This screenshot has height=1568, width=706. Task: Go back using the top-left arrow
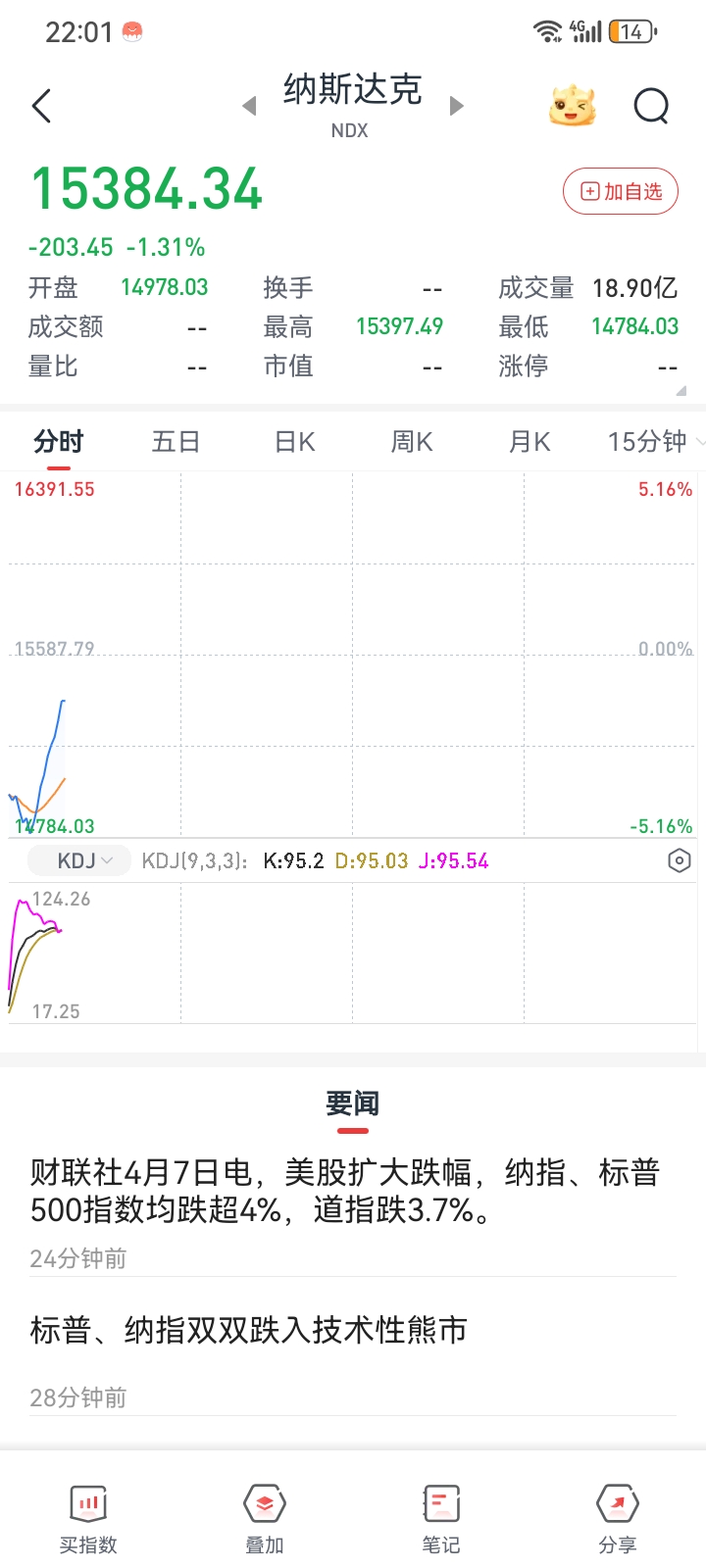click(41, 106)
